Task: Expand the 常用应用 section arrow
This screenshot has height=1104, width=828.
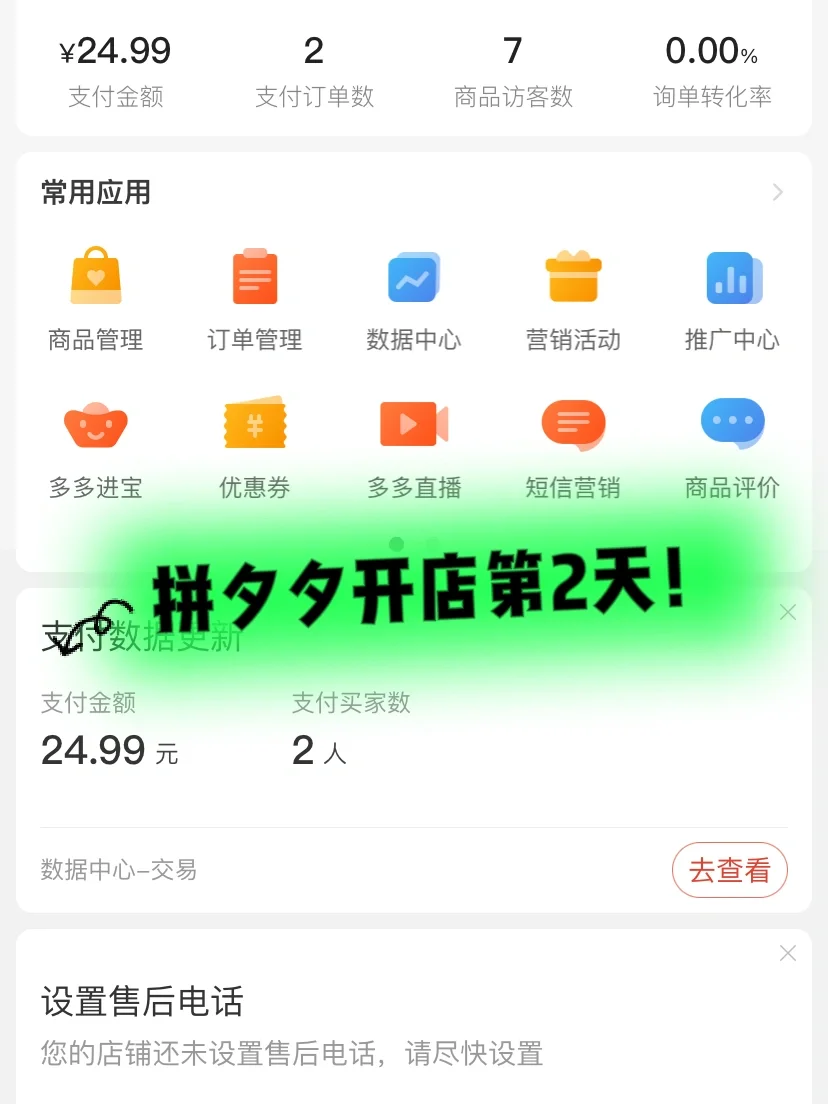Action: (778, 193)
